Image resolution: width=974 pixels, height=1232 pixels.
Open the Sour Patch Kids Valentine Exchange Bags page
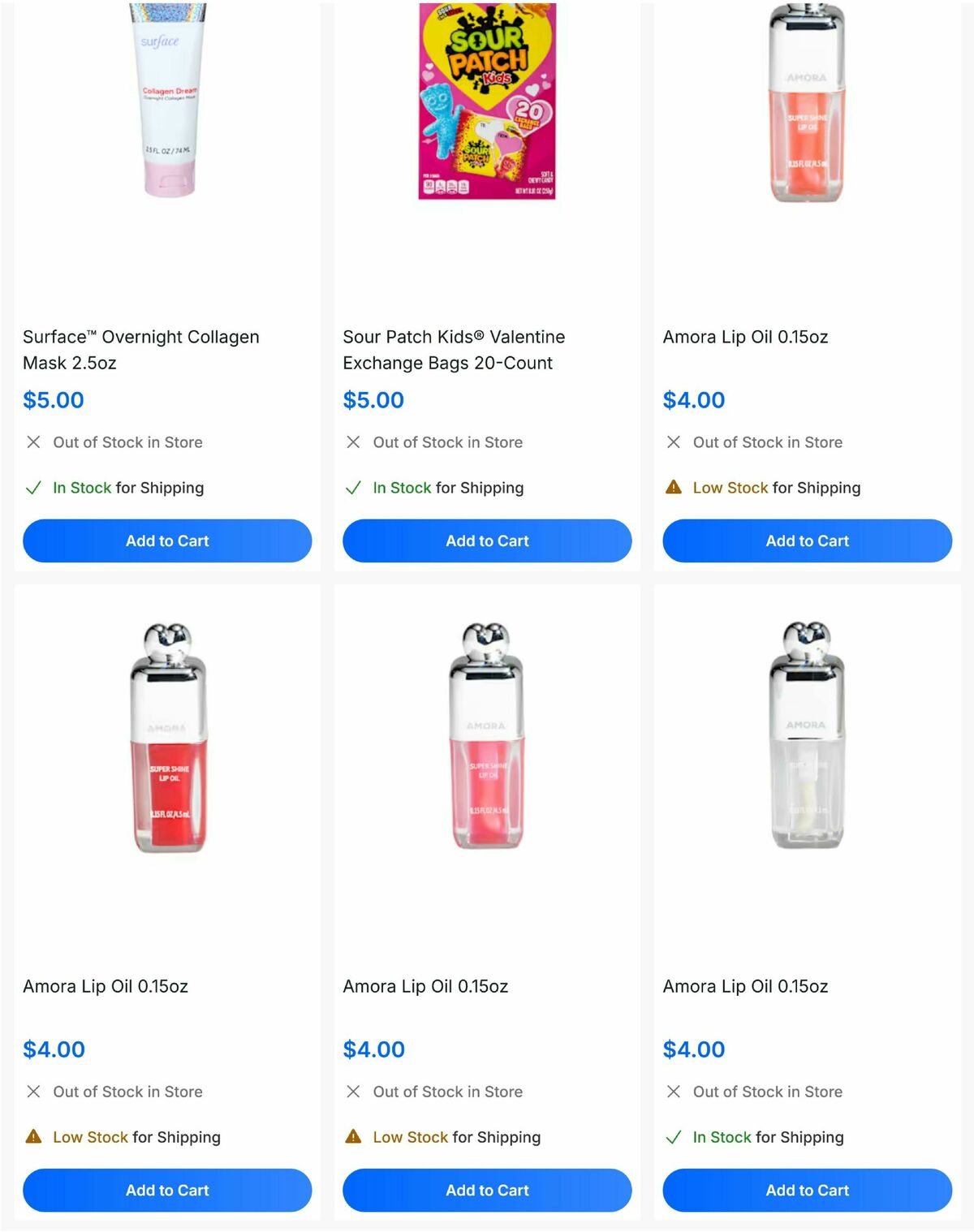click(x=454, y=350)
